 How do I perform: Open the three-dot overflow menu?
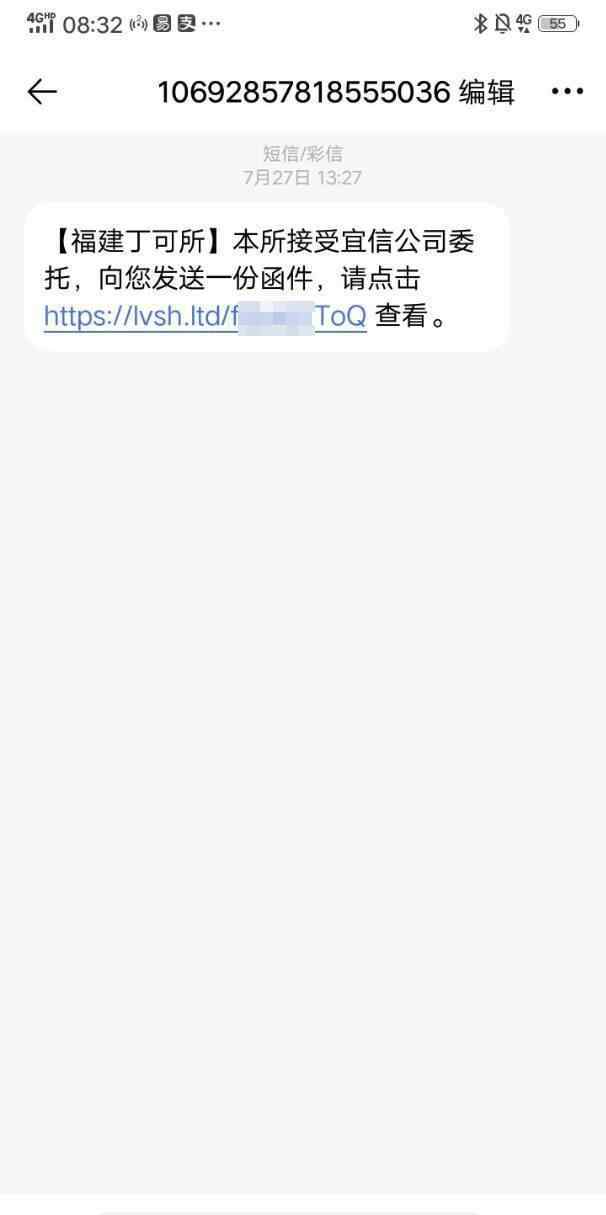point(567,92)
